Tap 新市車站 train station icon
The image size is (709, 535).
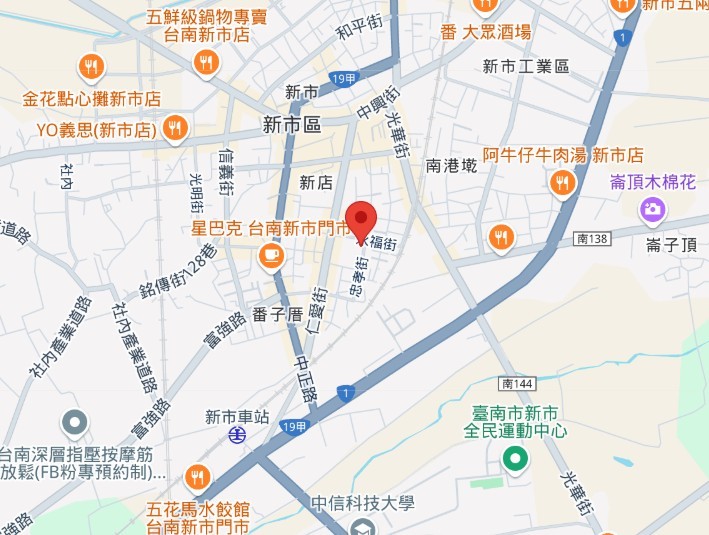click(x=237, y=435)
